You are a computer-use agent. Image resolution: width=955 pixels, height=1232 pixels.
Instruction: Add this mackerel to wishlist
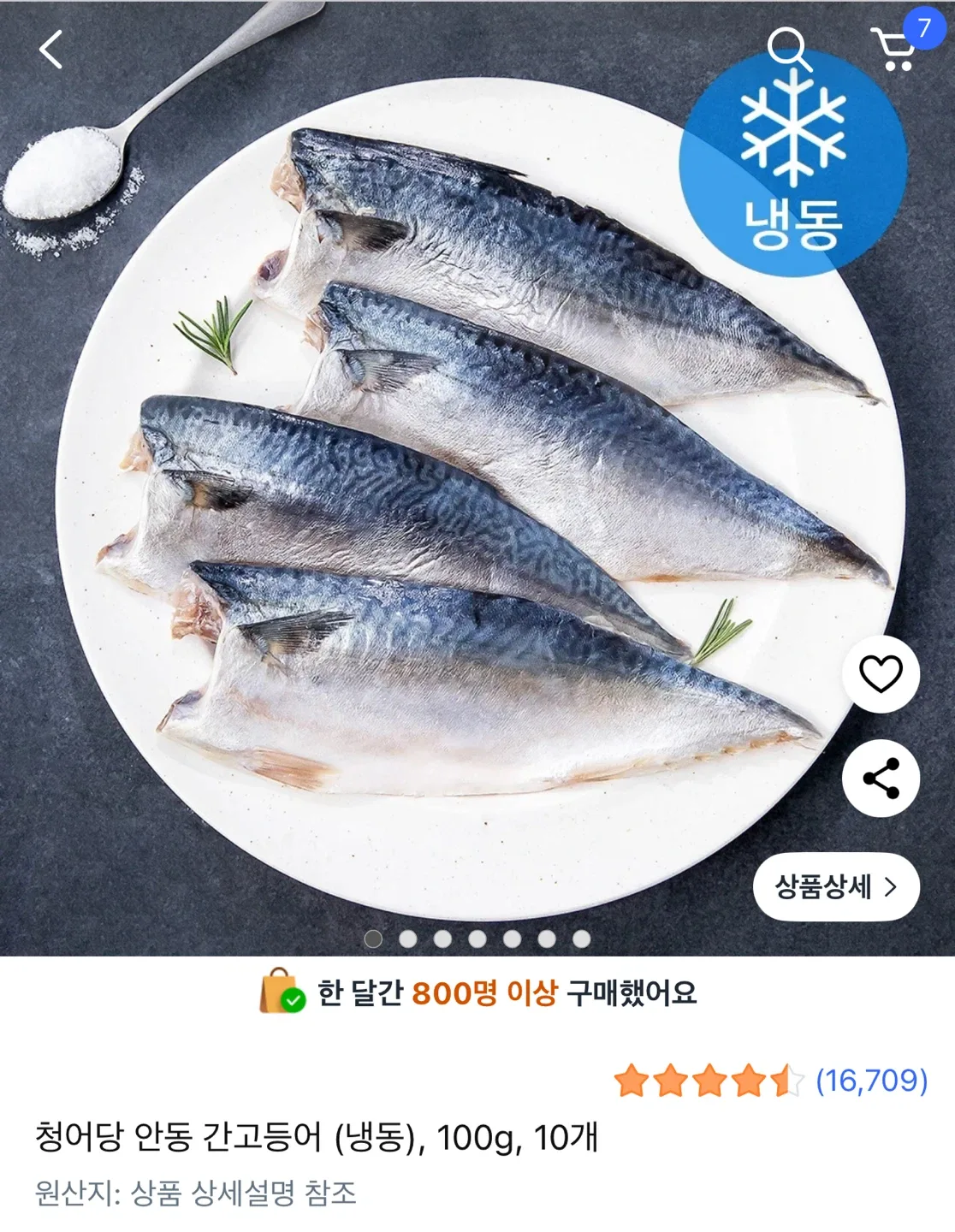click(881, 674)
